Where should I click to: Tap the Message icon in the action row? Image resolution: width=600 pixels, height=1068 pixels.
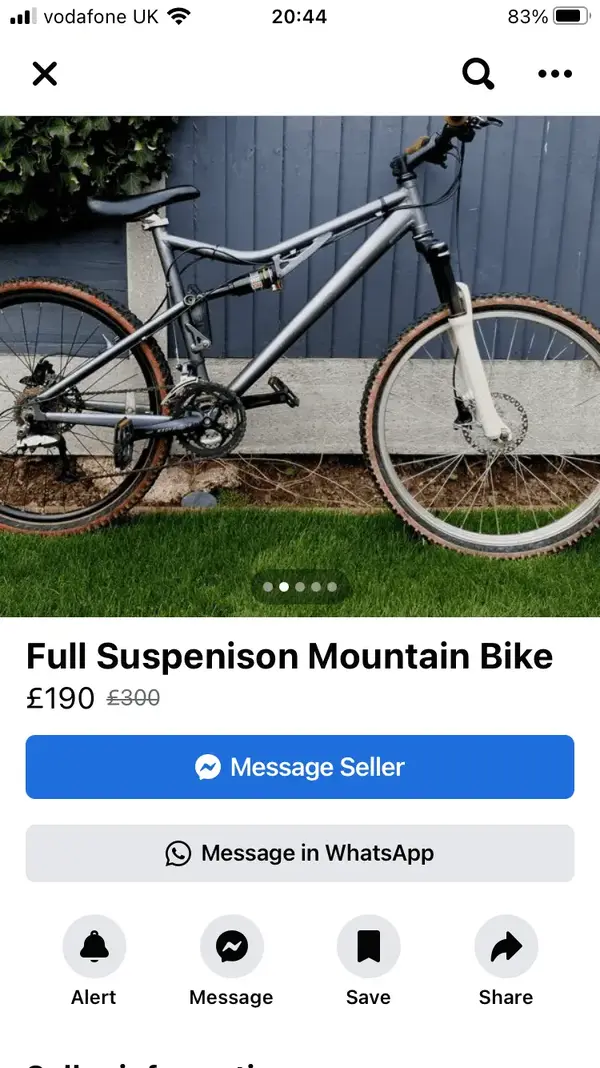coord(231,946)
